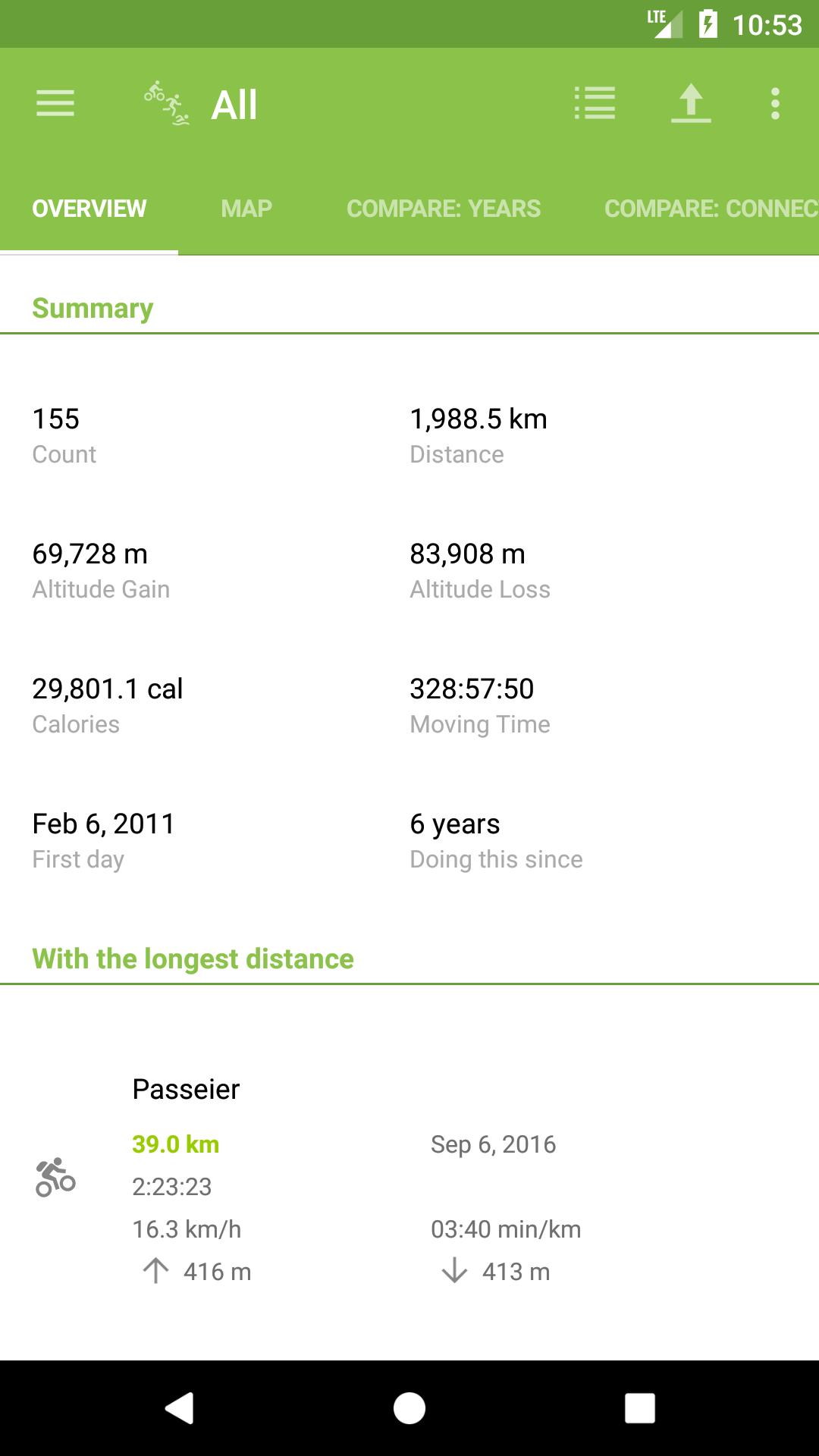Tap the upload/export icon

[691, 104]
